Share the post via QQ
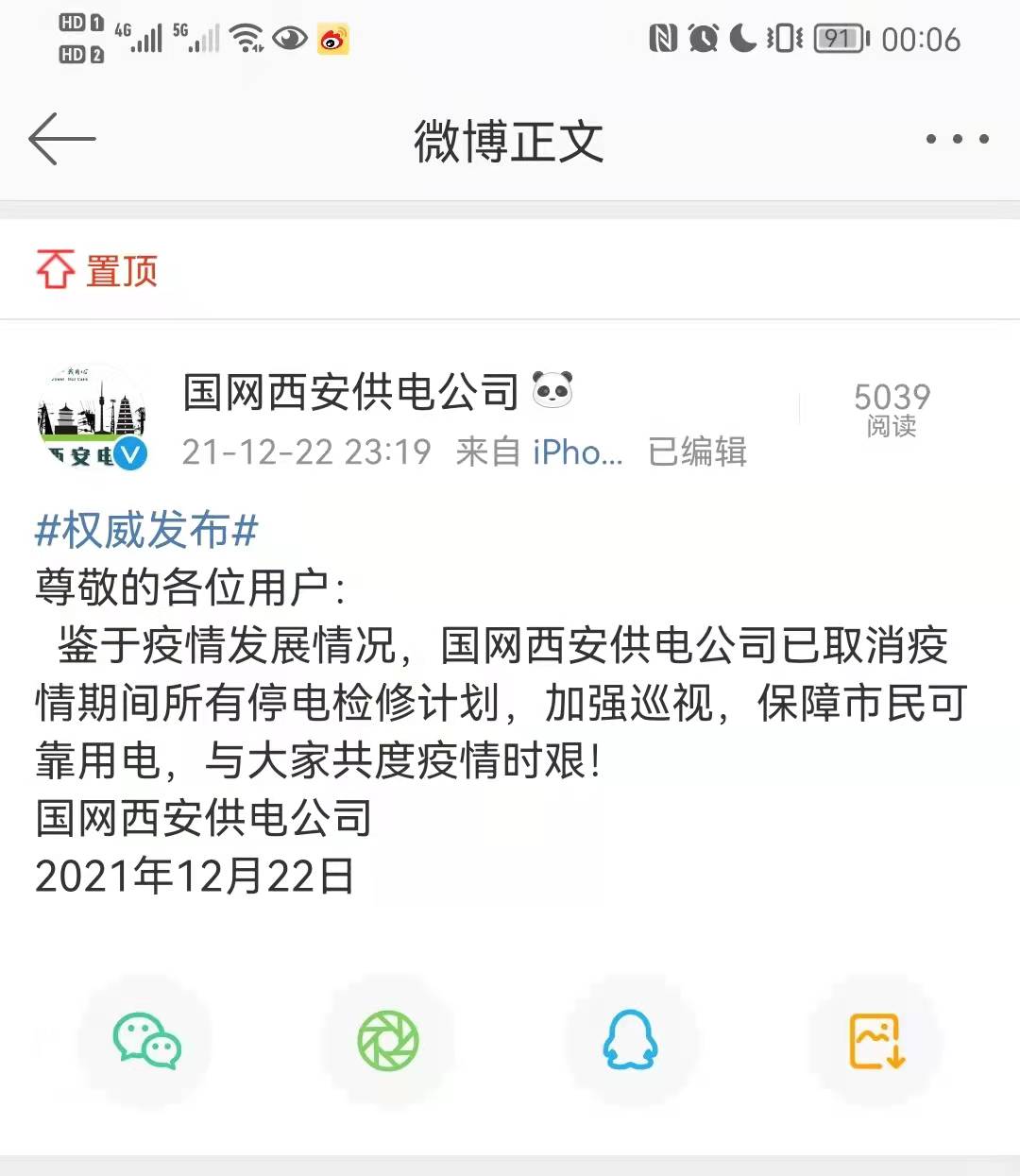The image size is (1020, 1176). point(631,1040)
